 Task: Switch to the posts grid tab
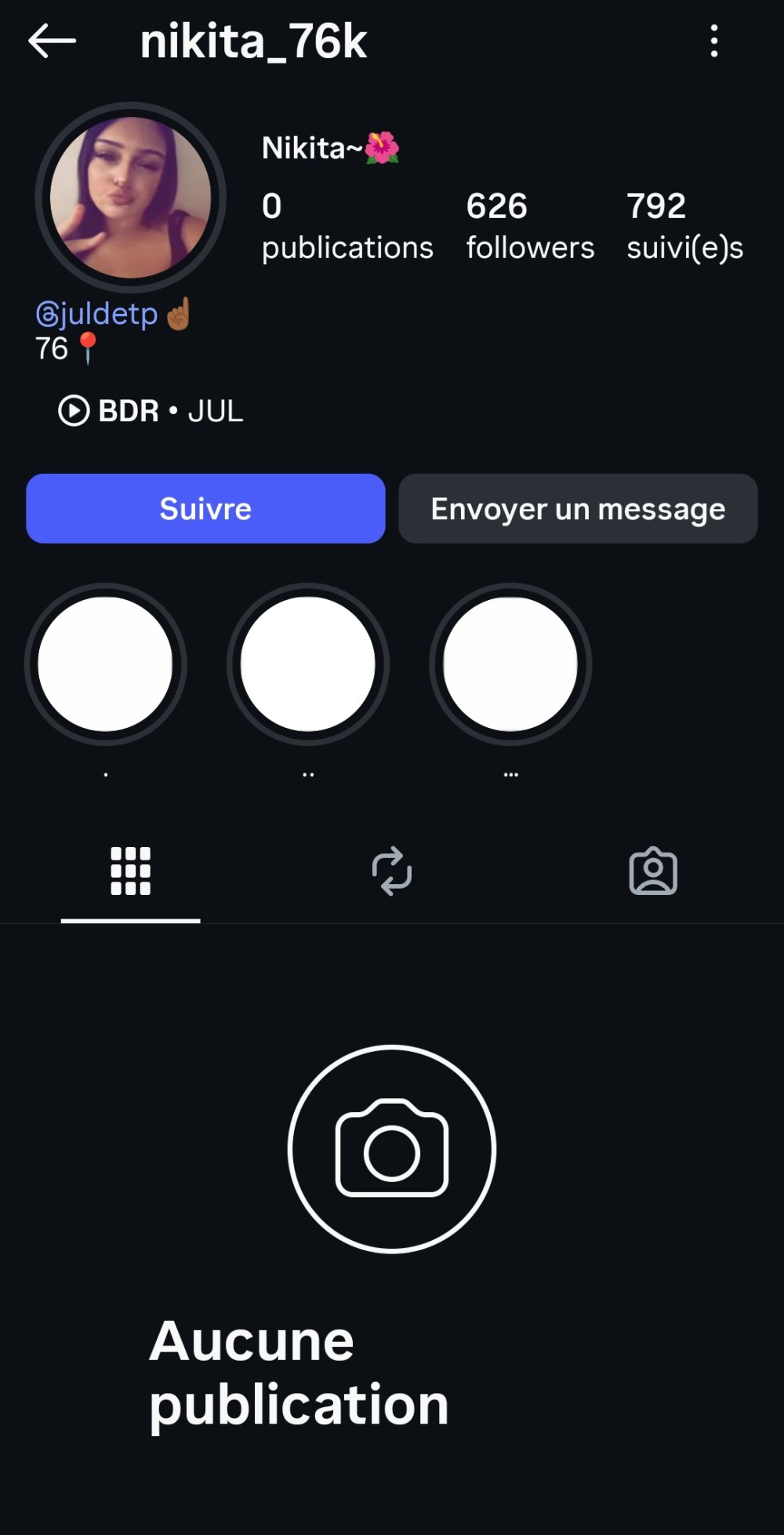(x=130, y=871)
